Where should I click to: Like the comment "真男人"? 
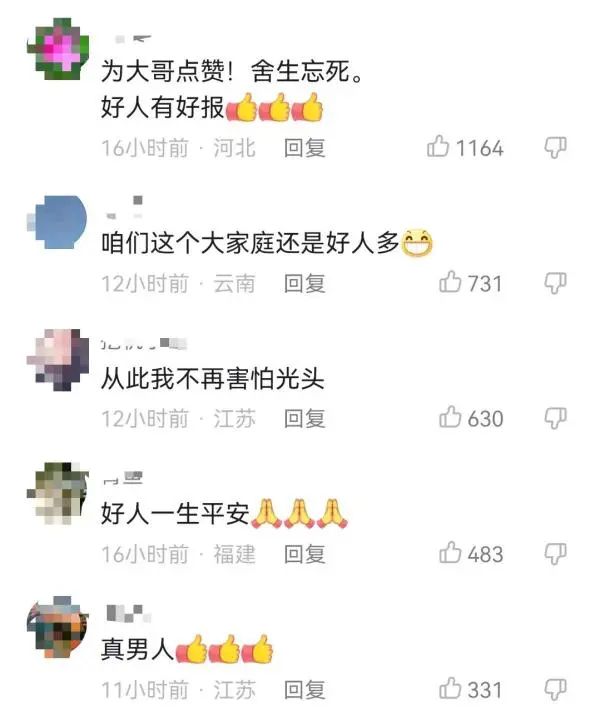click(x=450, y=688)
